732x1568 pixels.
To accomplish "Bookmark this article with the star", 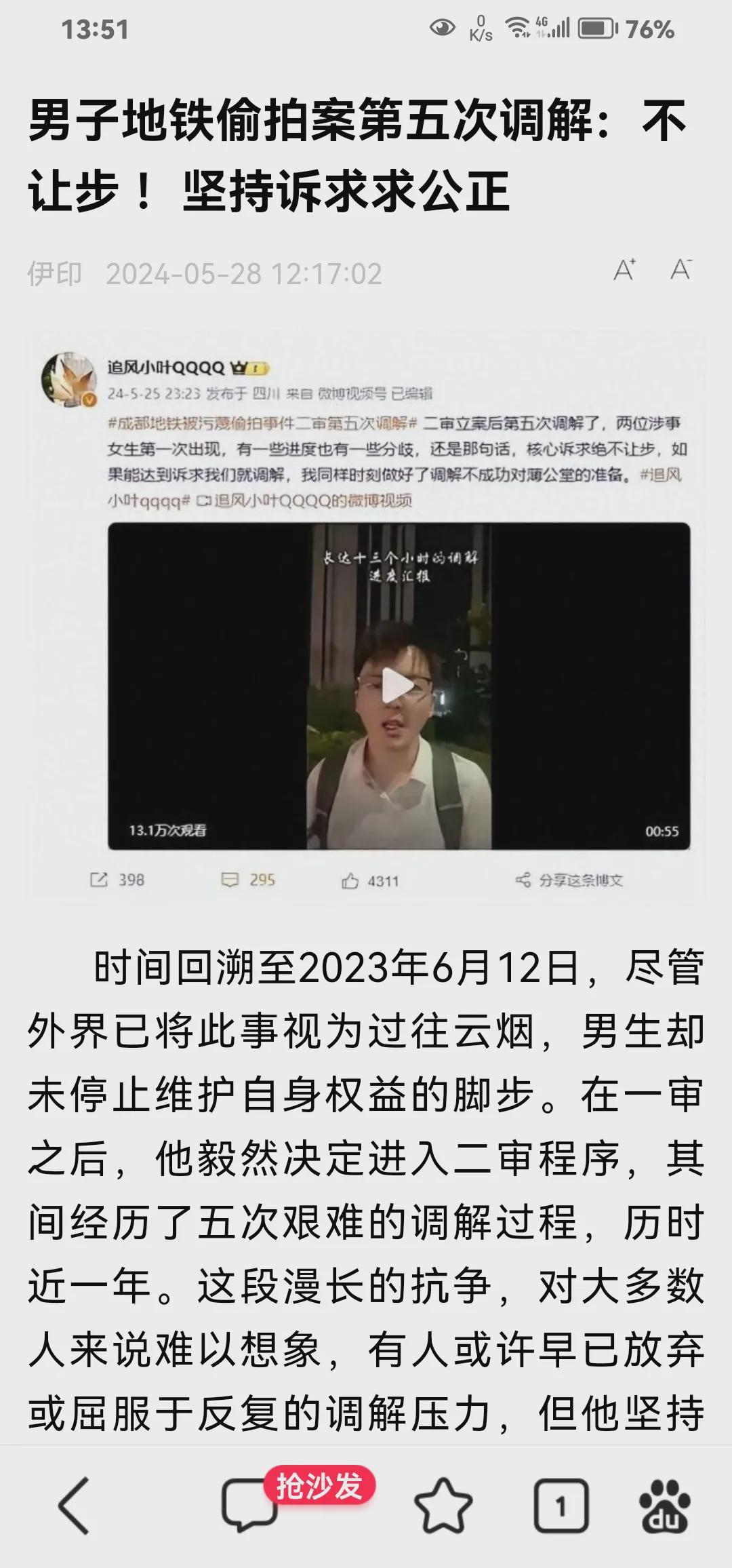I will pos(443,1506).
